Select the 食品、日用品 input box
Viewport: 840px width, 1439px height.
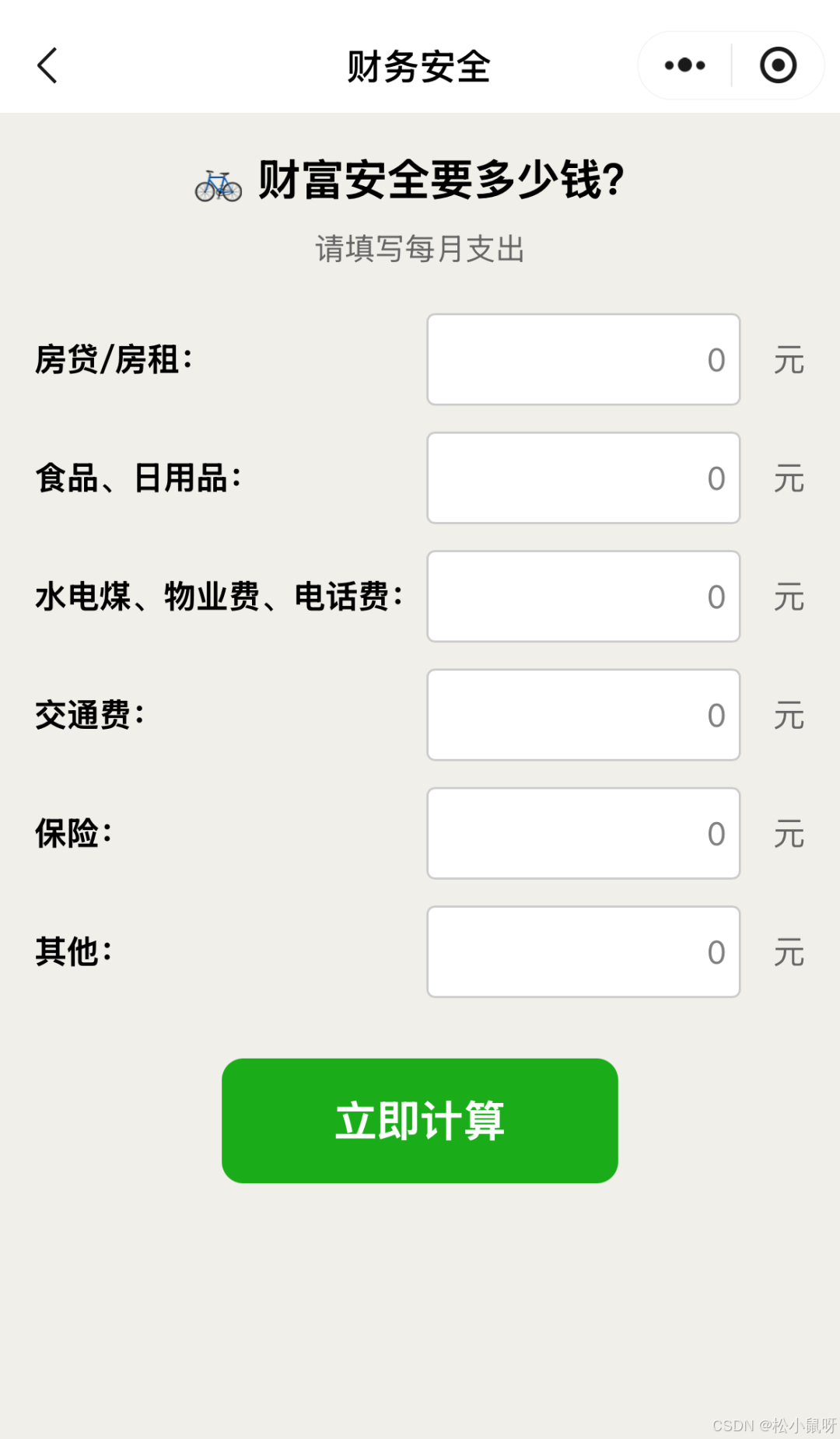click(x=583, y=478)
